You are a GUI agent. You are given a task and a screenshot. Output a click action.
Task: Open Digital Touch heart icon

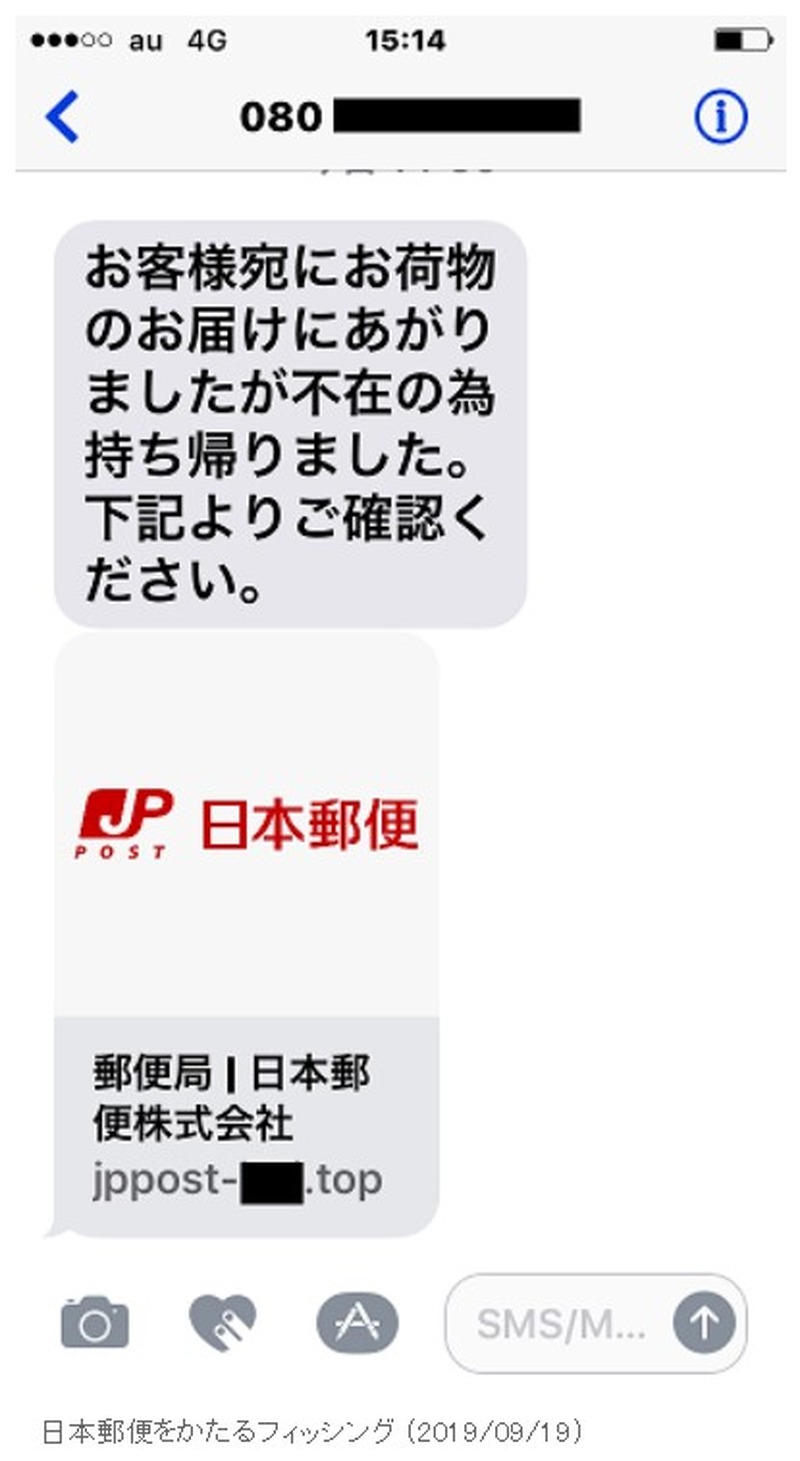(x=223, y=1324)
